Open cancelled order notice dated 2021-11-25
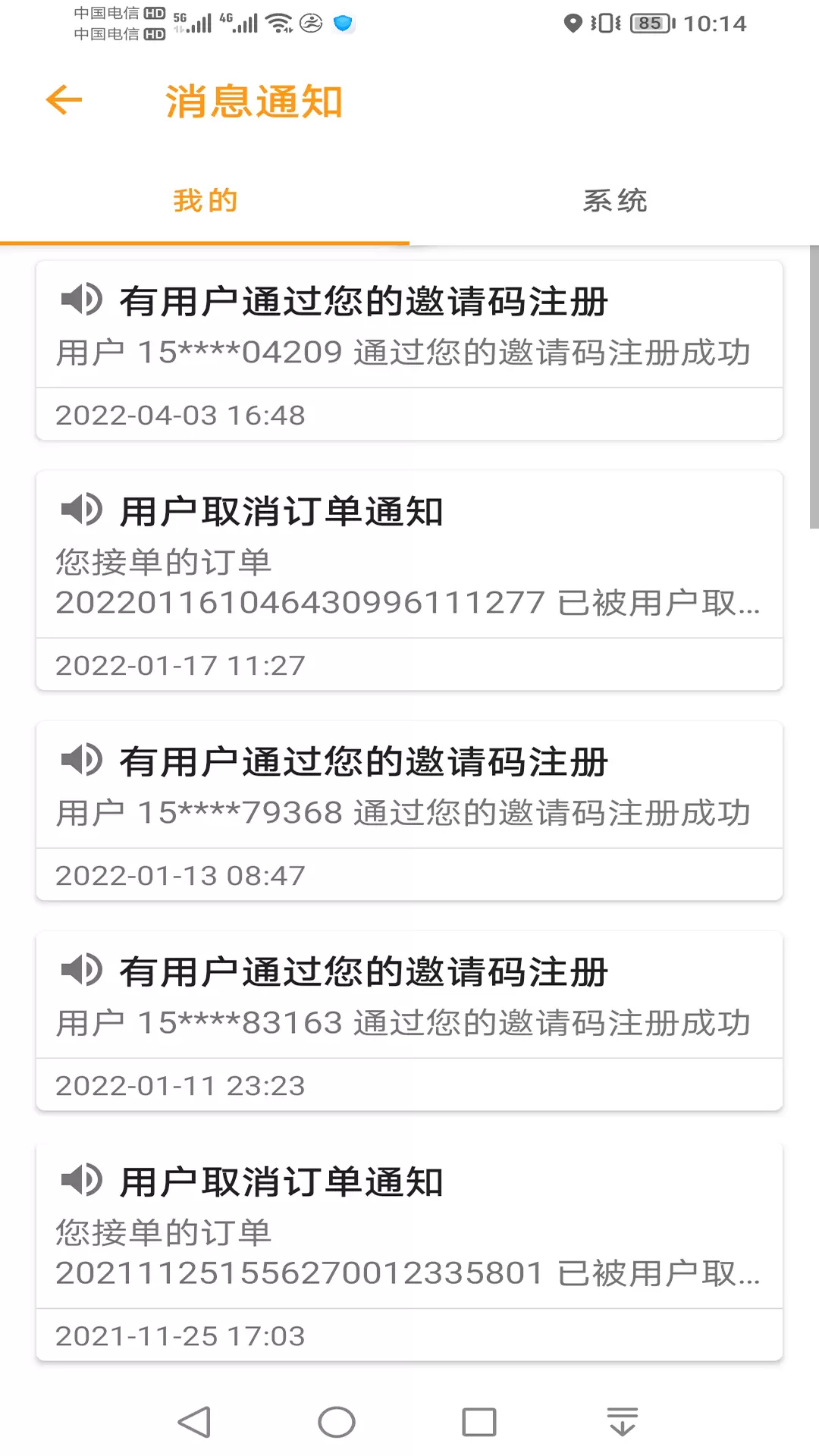The image size is (819, 1456). click(409, 1251)
